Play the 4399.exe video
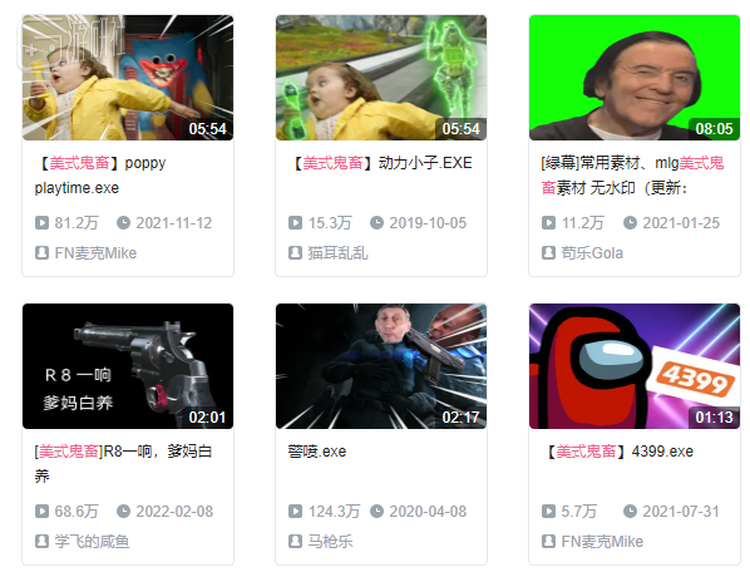The height and width of the screenshot is (572, 750). [634, 366]
